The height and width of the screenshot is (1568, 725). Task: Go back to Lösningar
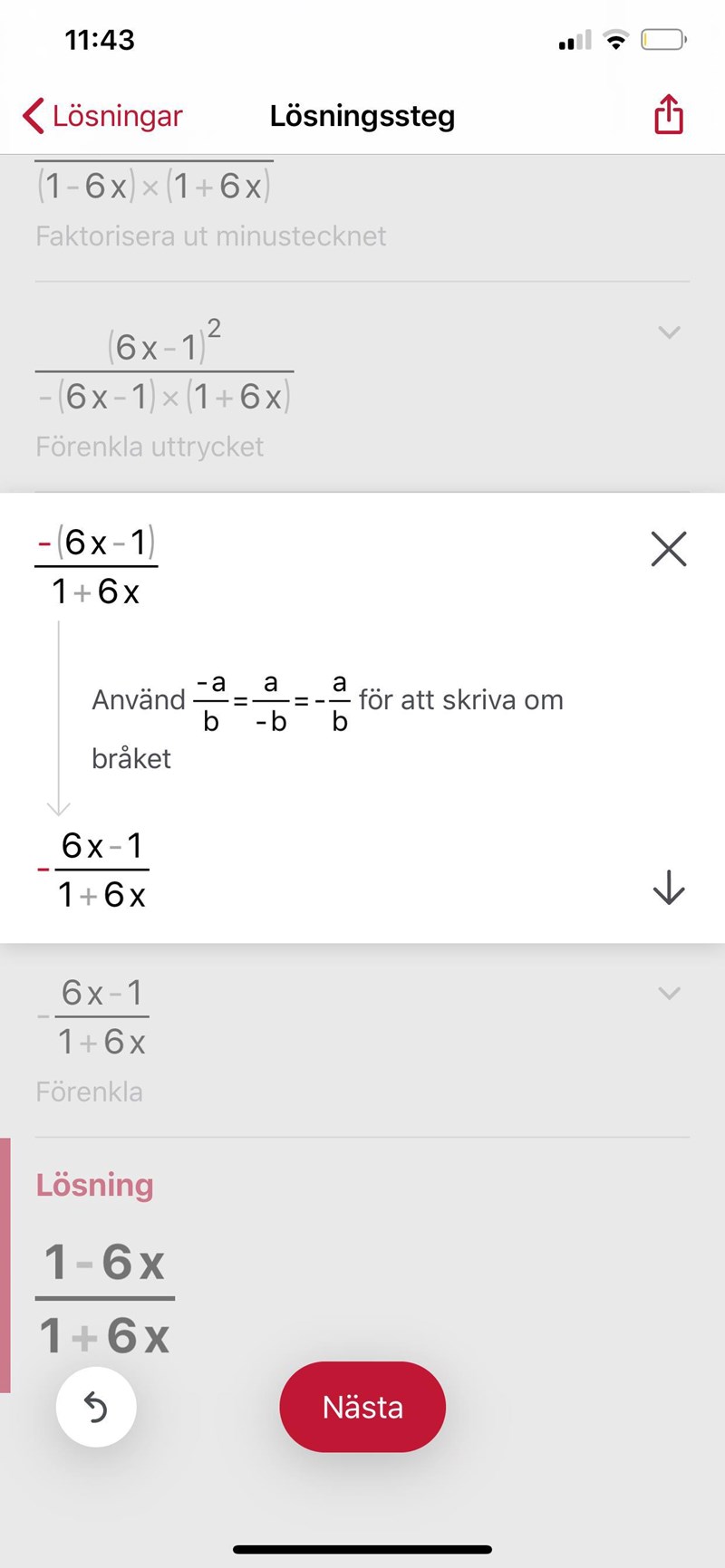(101, 116)
